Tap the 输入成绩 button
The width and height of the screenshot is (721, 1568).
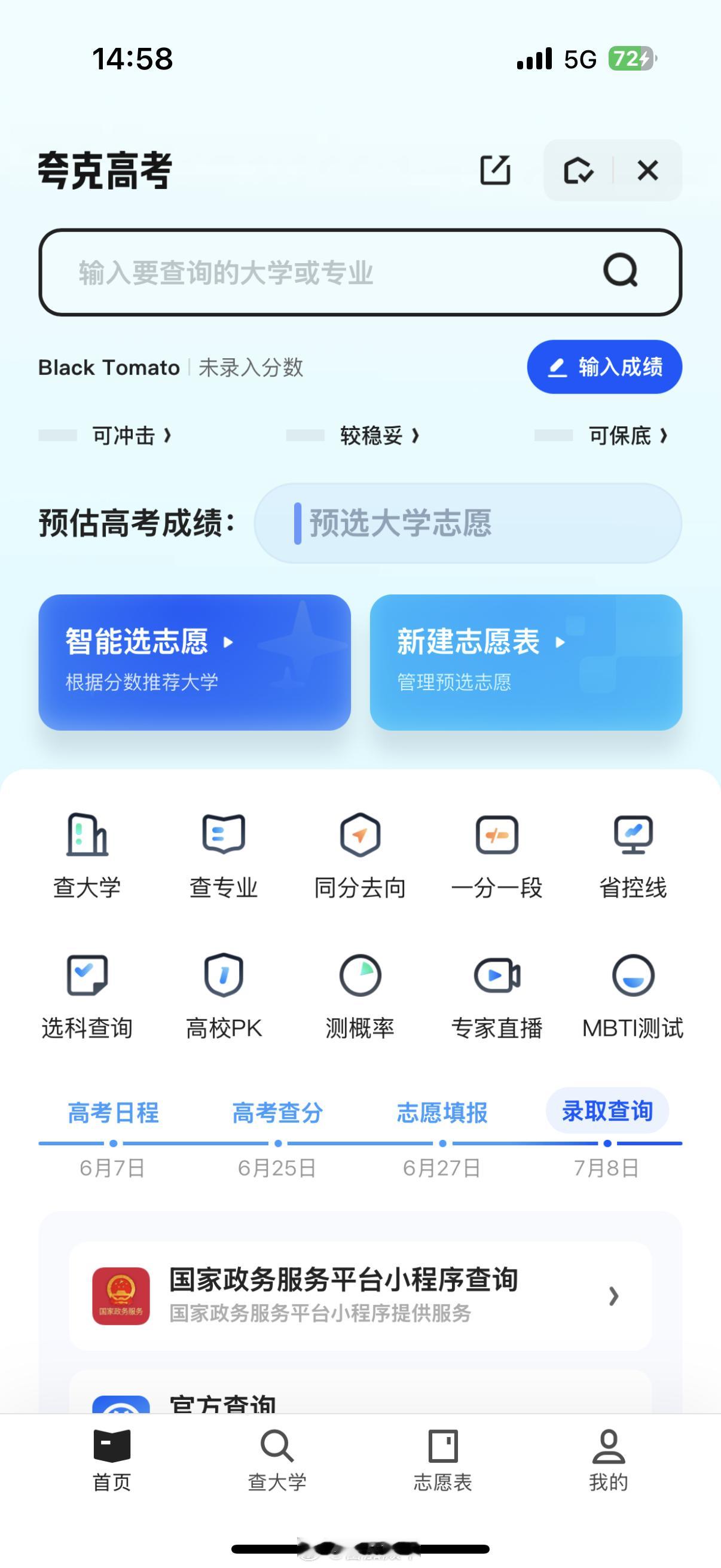coord(604,367)
